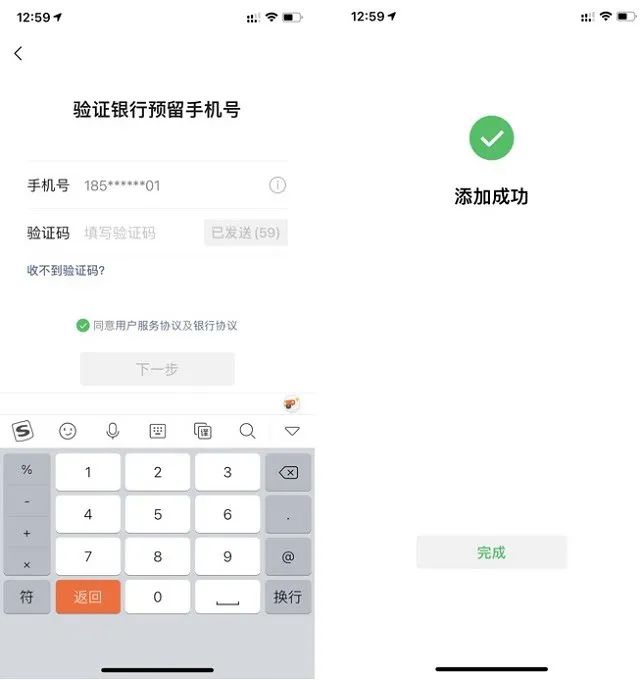Continue with the 下一步 button
640x680 pixels.
click(157, 369)
